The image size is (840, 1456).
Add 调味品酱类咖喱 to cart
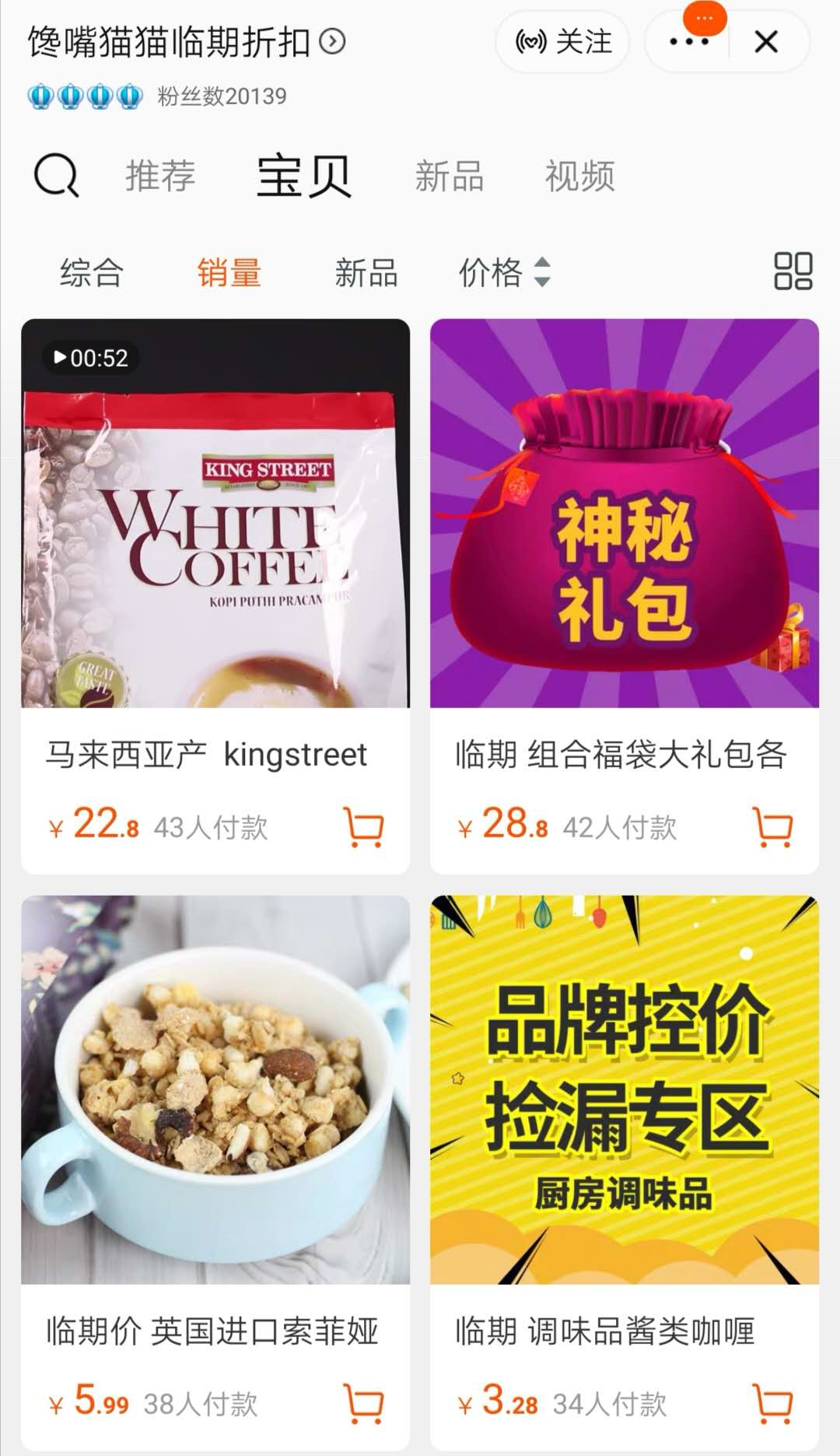(773, 1403)
